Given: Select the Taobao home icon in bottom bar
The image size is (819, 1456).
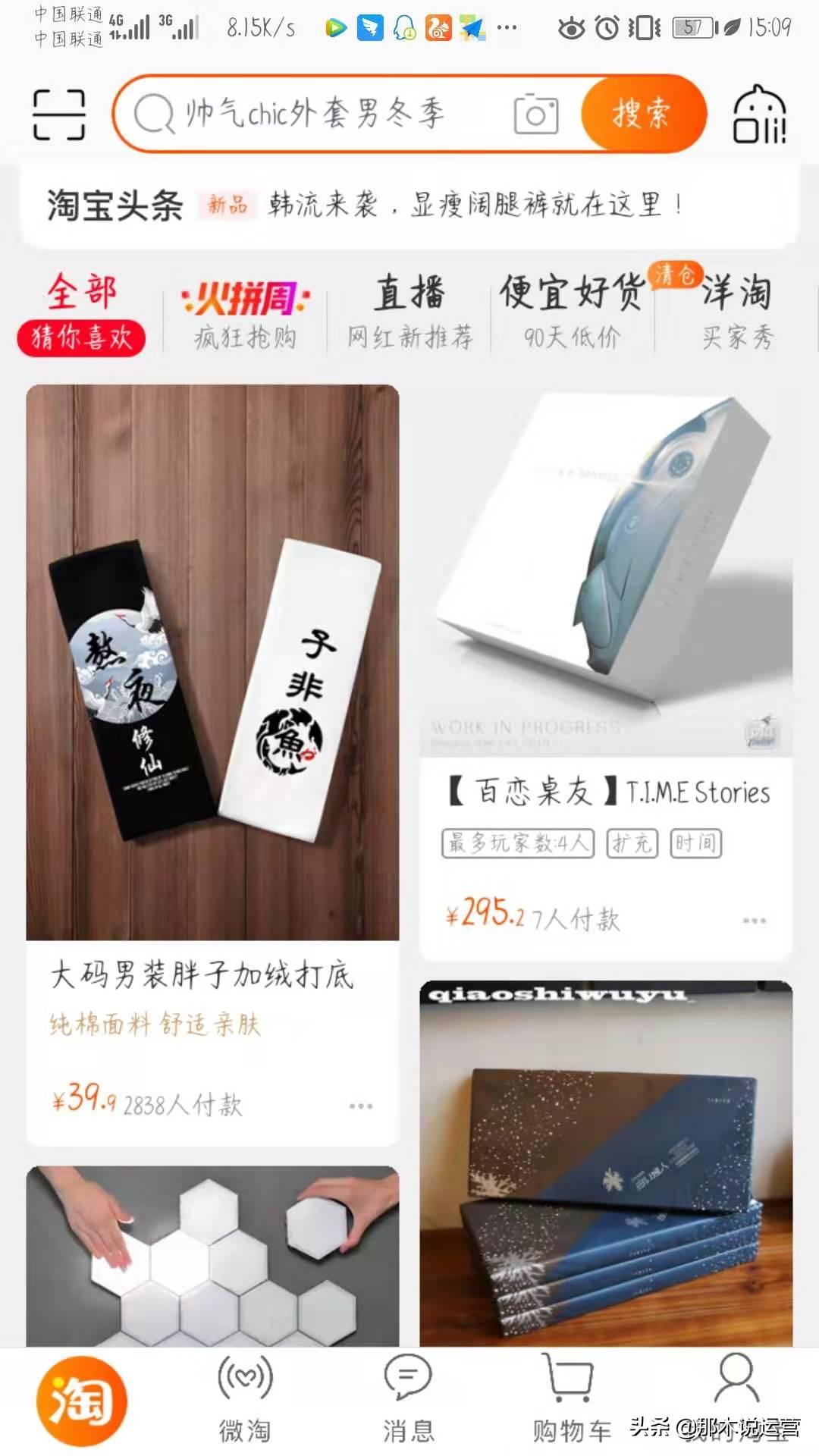Looking at the screenshot, I should (x=81, y=1401).
